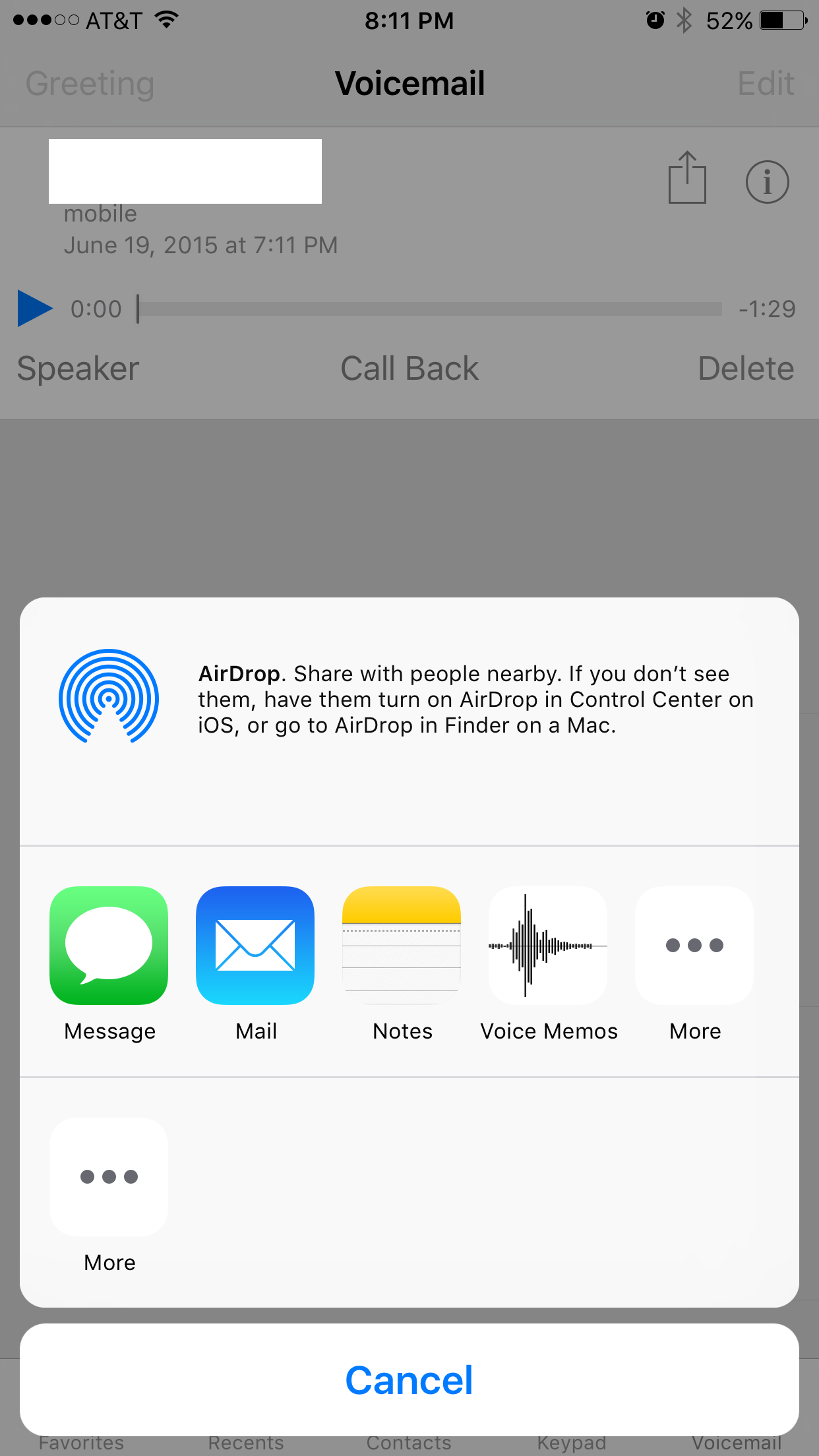Cancel the share sheet
This screenshot has width=819, height=1456.
[409, 1380]
